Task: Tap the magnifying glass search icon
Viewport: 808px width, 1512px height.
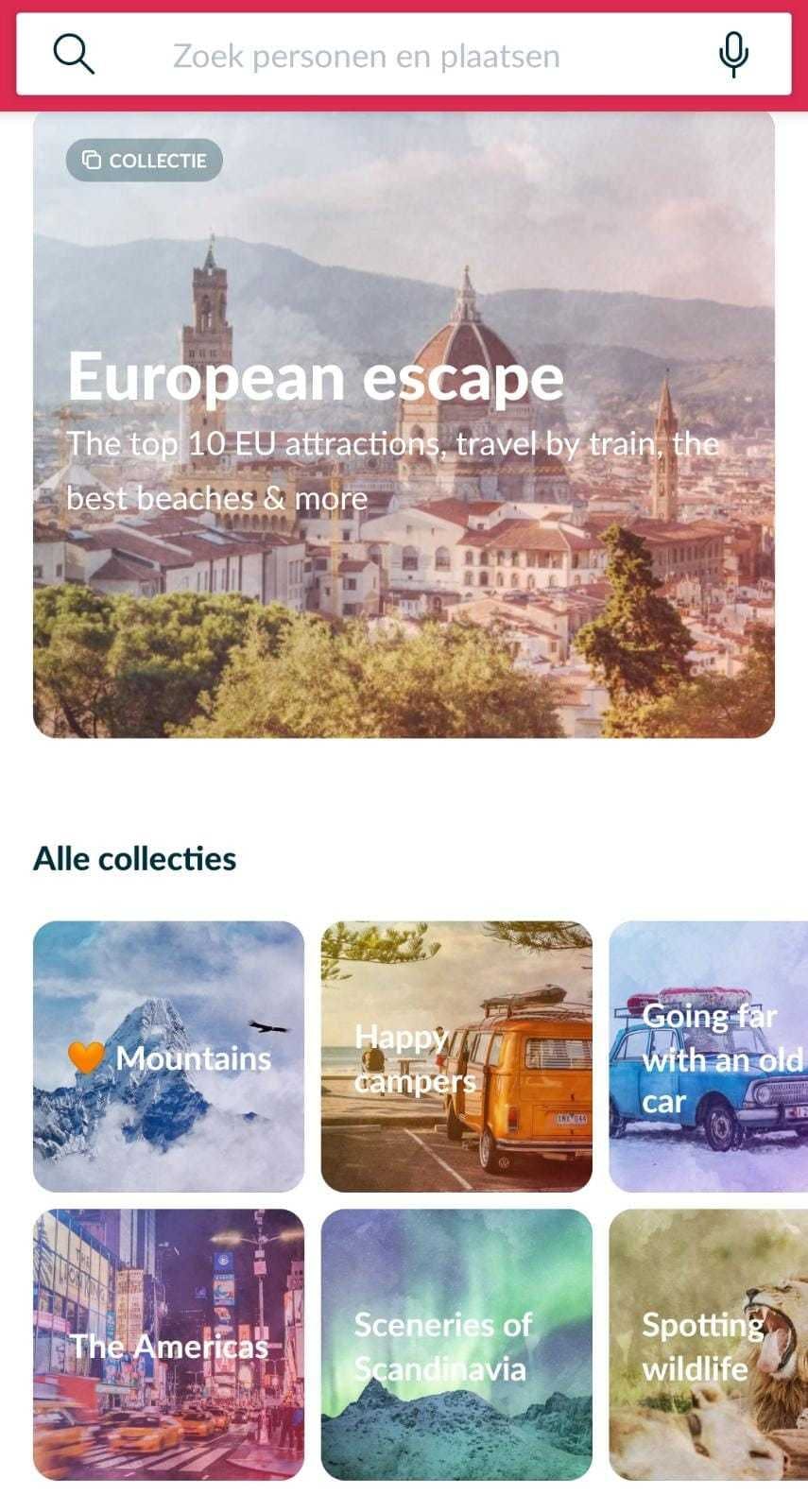Action: pyautogui.click(x=73, y=55)
